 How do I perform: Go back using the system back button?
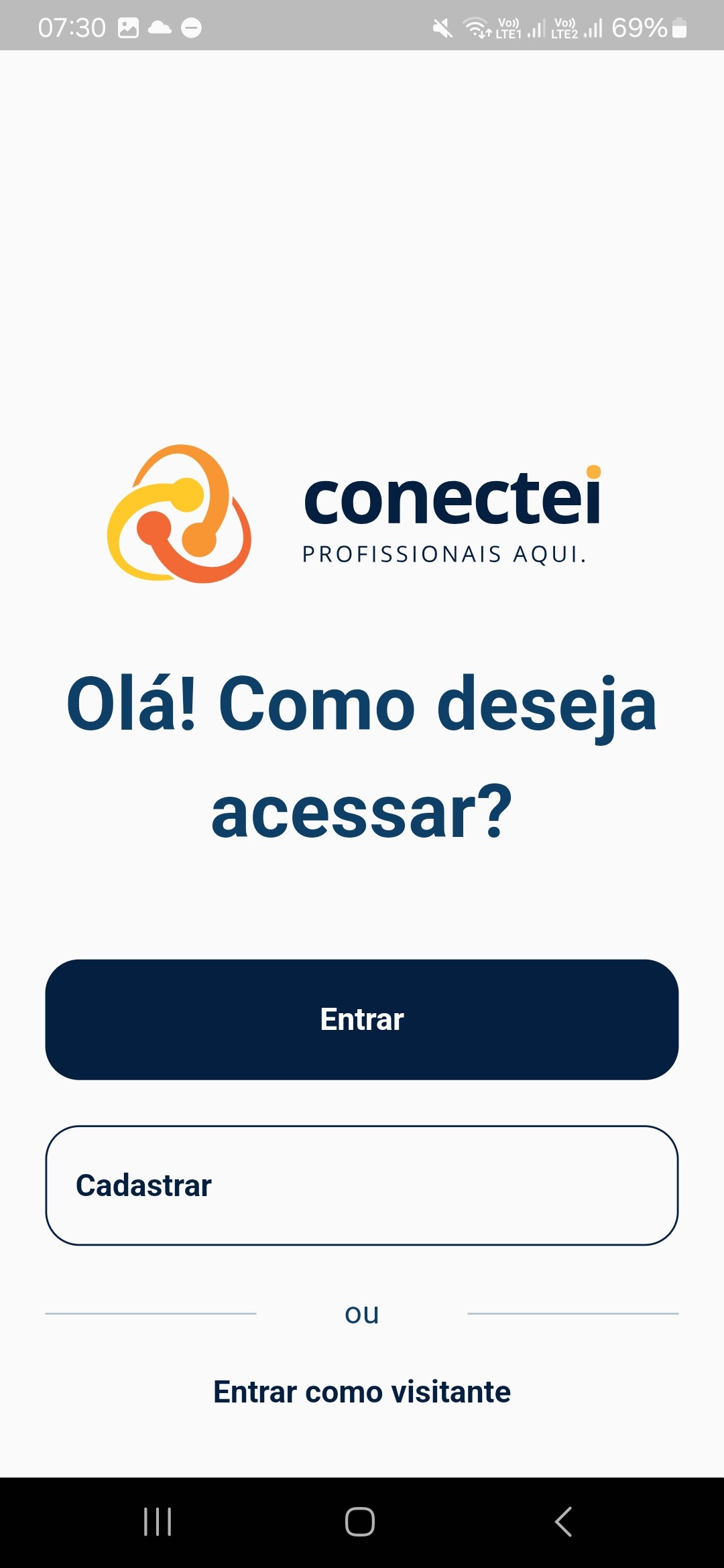pos(563,1522)
